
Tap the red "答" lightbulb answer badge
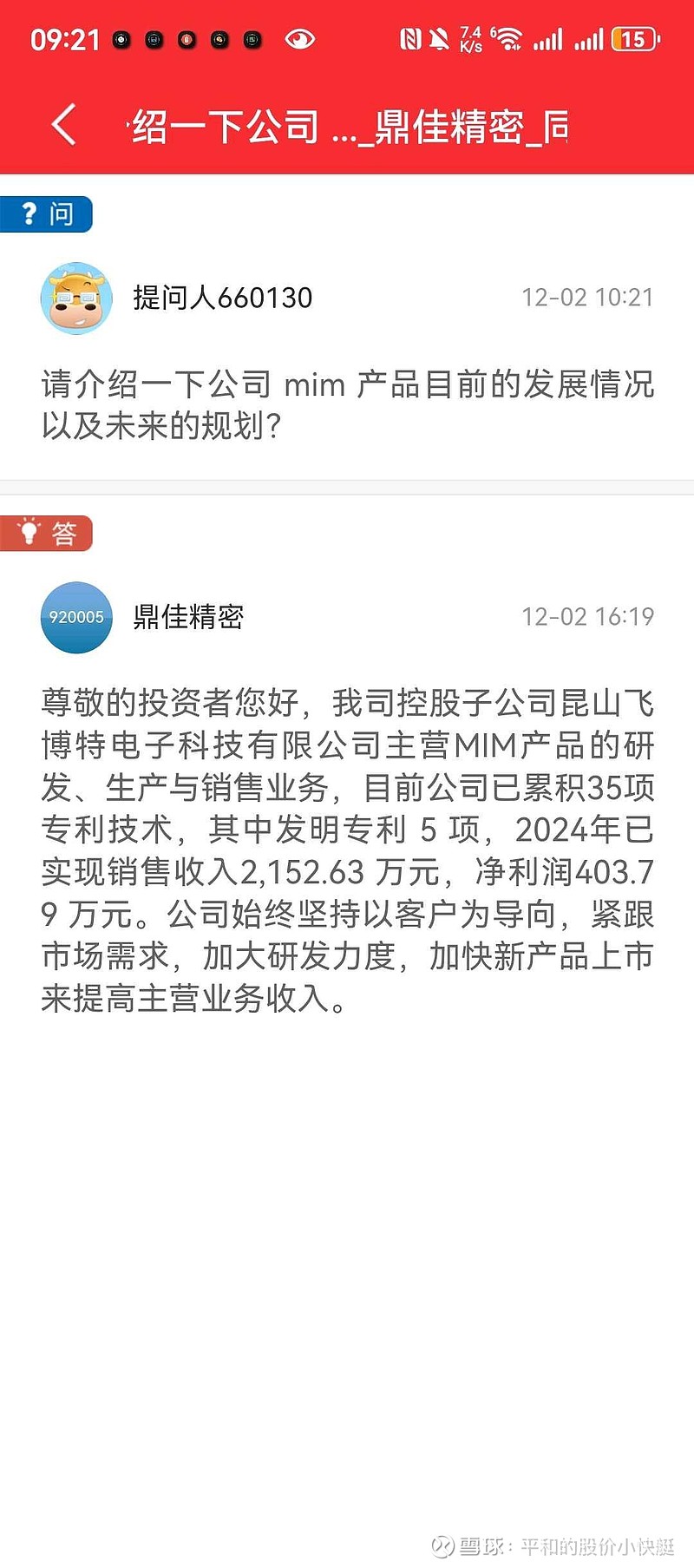click(47, 533)
